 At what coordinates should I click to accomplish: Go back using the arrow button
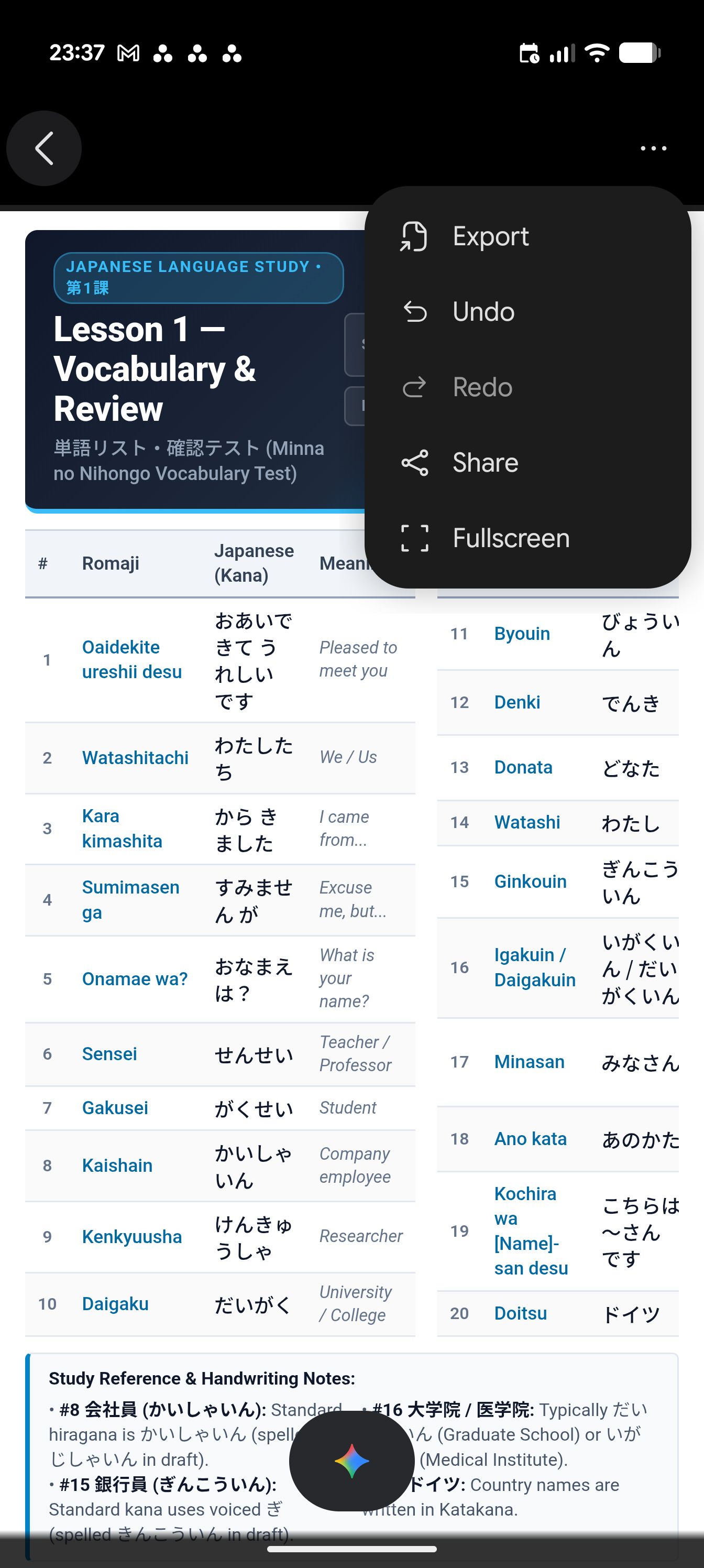point(44,148)
